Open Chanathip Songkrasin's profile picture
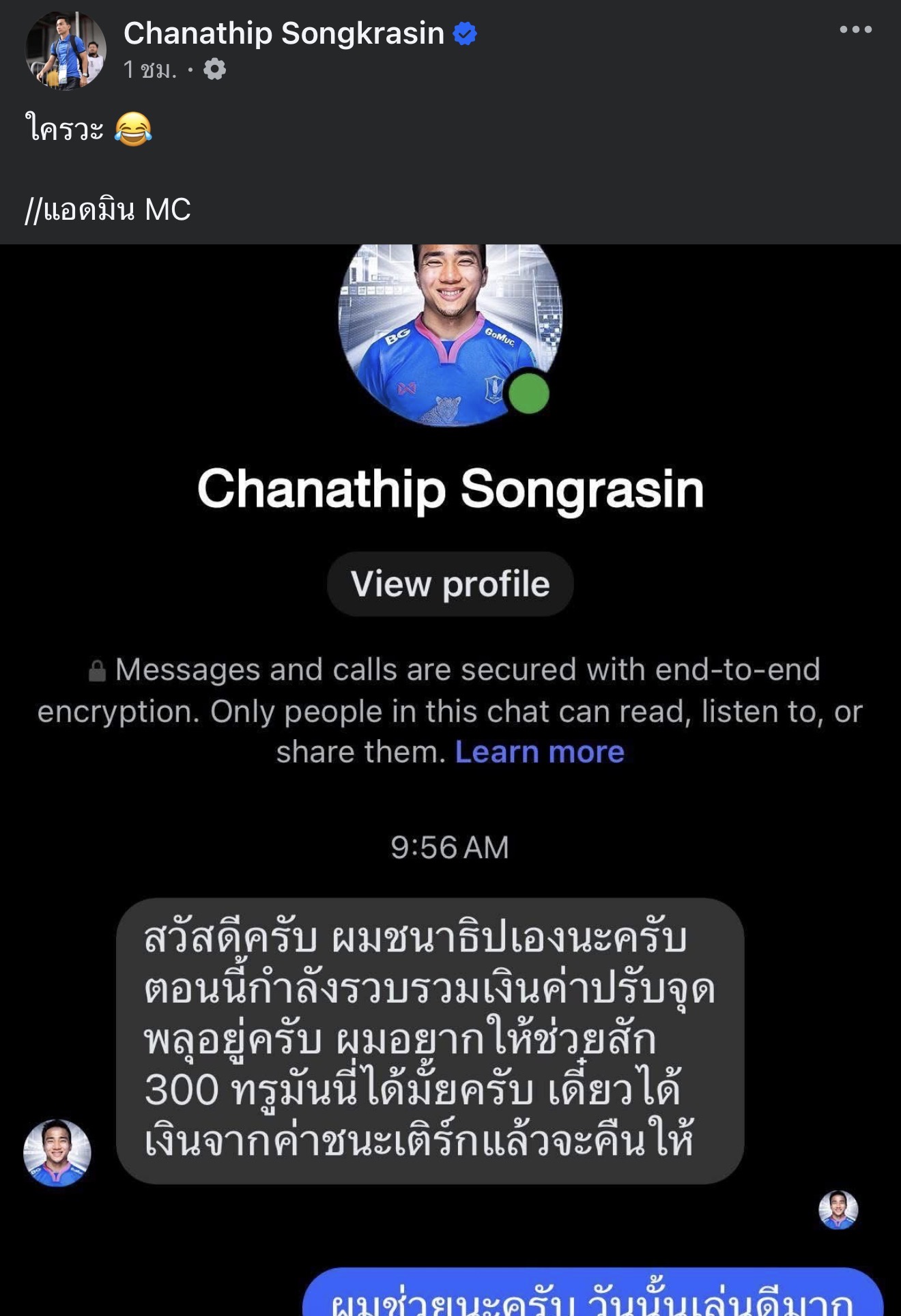 point(66,51)
